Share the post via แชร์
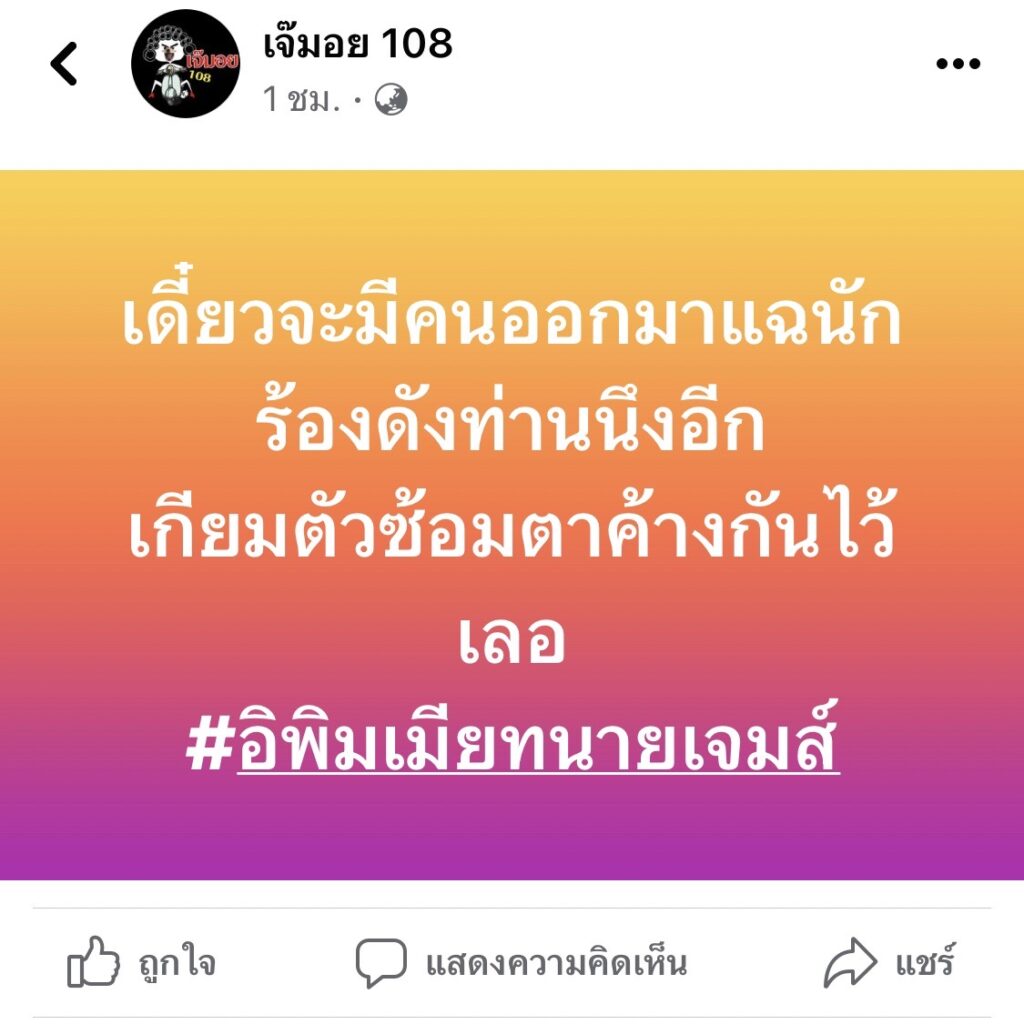Viewport: 1024px width, 1024px height. tap(888, 964)
